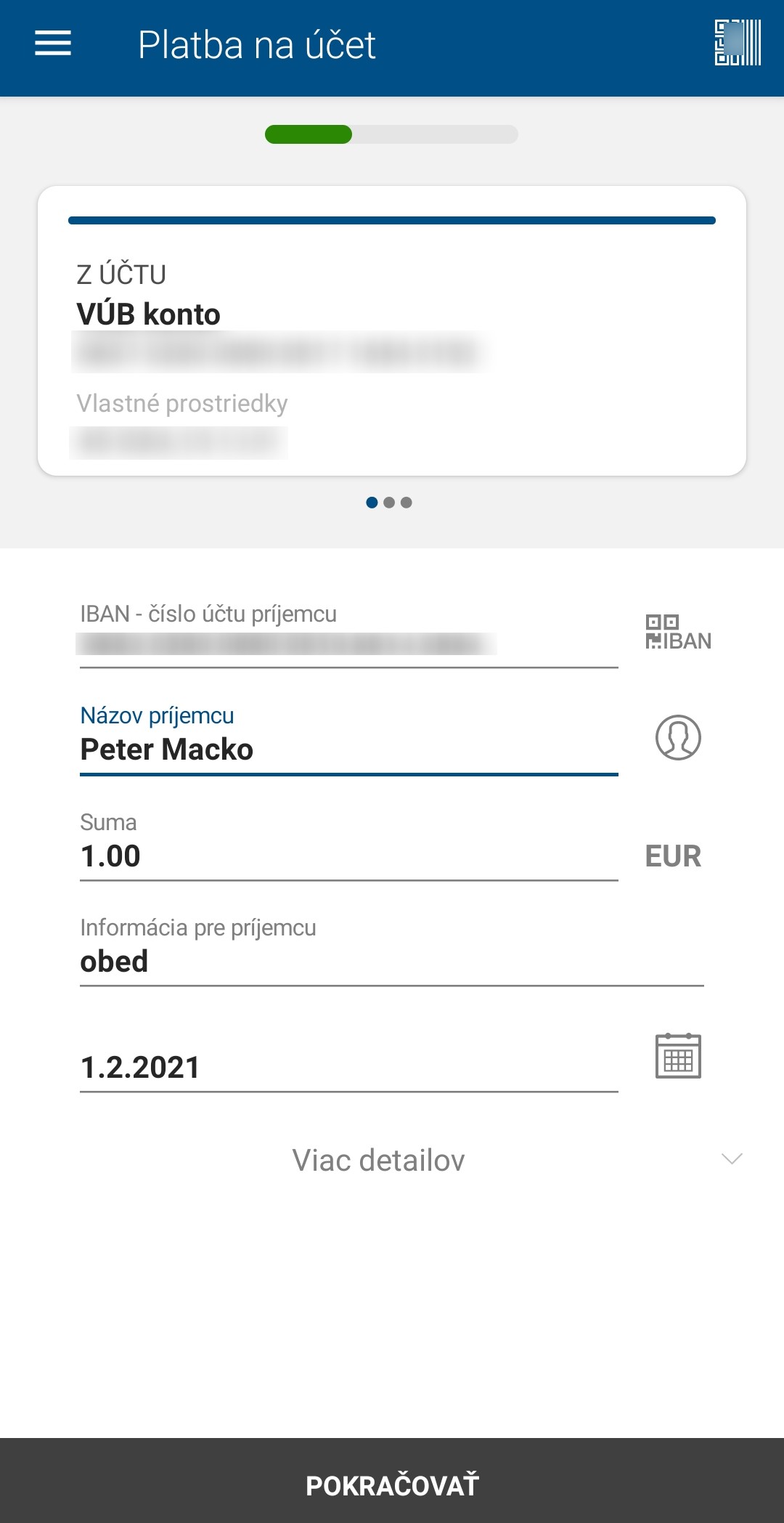Continue with the POKRAČOVAŤ button

392,1485
